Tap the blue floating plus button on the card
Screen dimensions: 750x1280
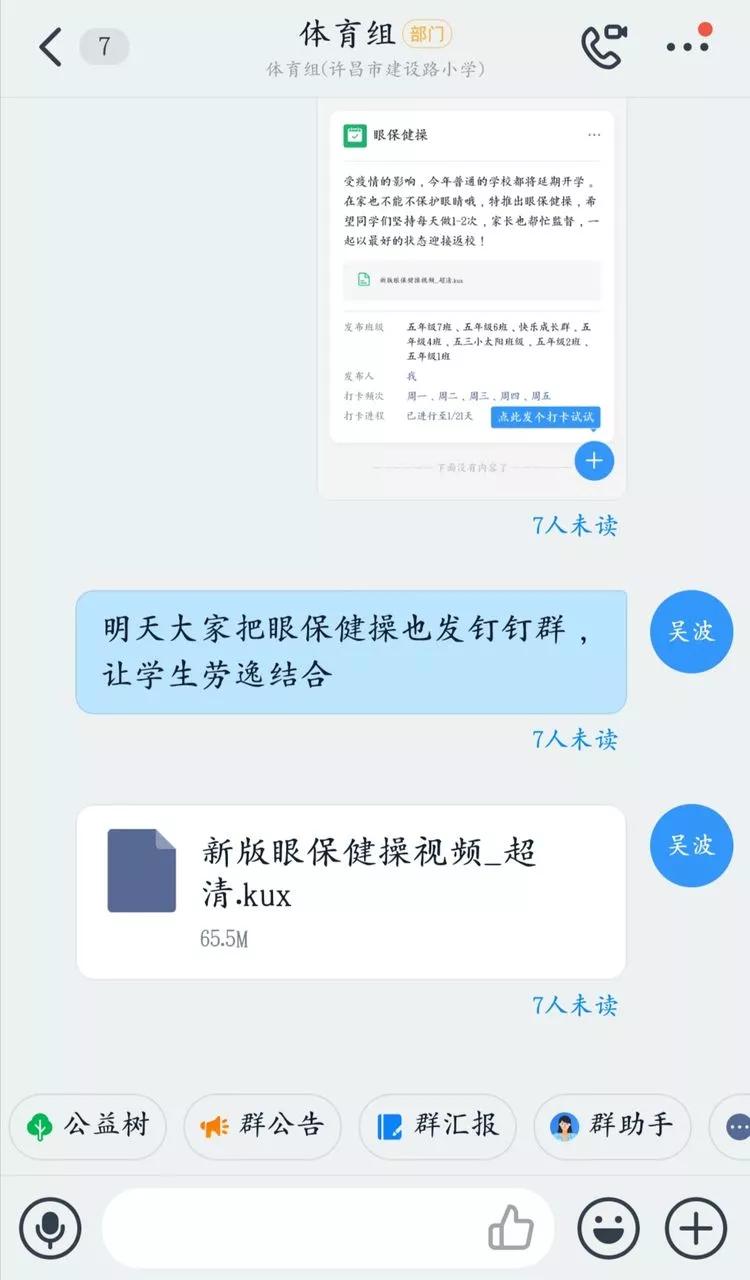tap(593, 461)
